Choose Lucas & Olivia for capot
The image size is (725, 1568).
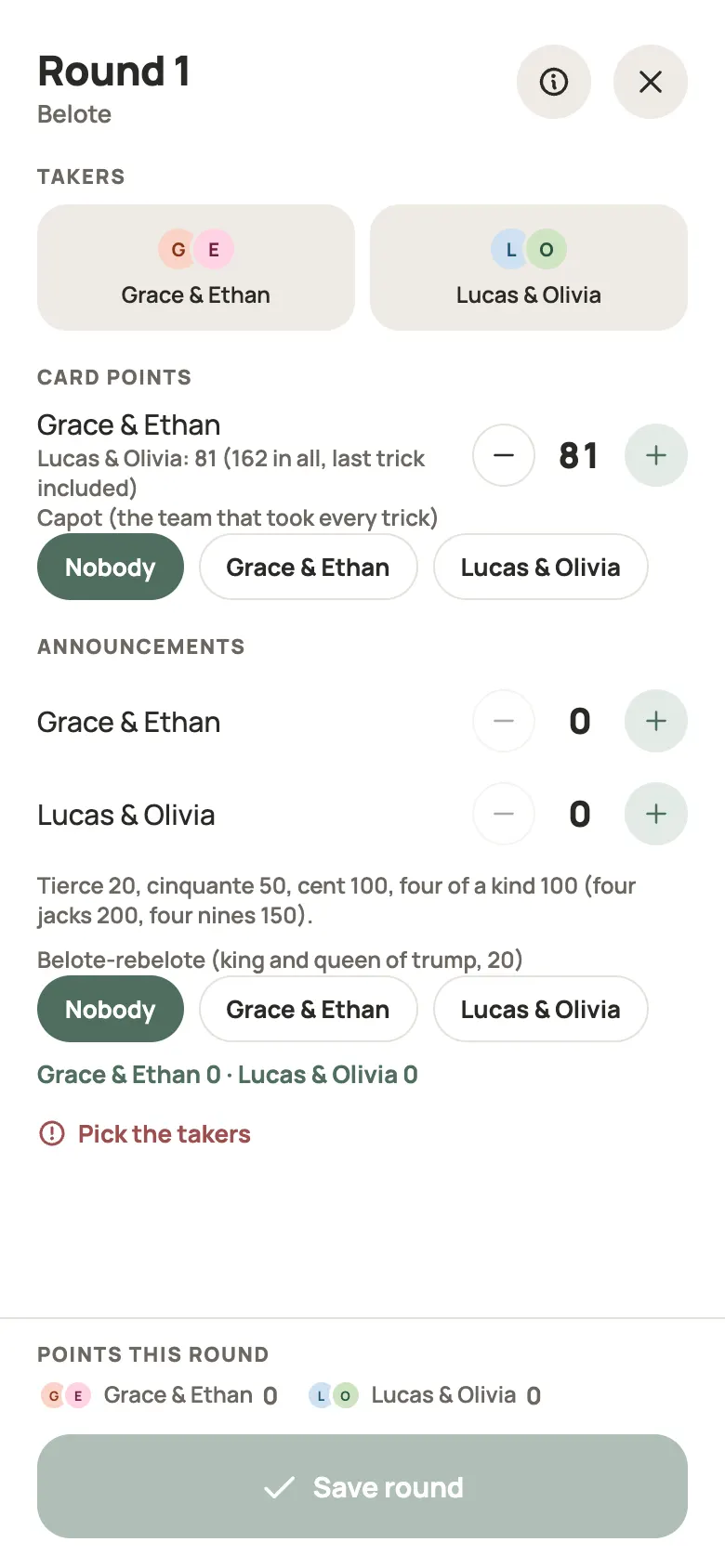(541, 567)
